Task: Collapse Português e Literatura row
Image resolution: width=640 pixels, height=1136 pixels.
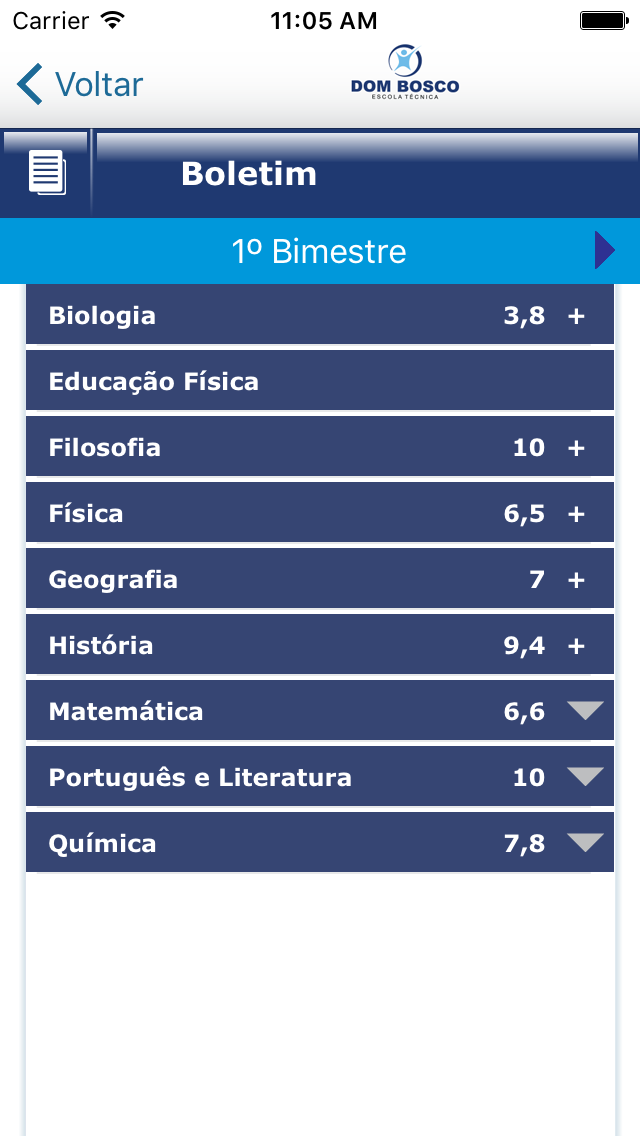Action: coord(586,777)
